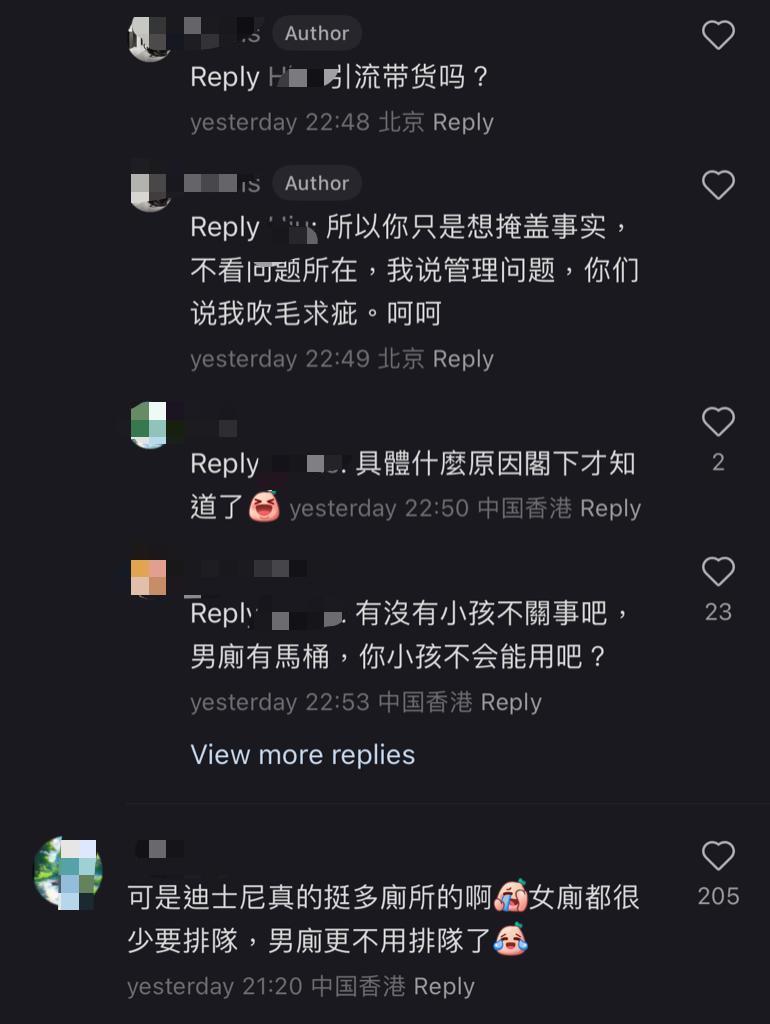This screenshot has height=1024, width=770.
Task: Like the author's comment mentioning 吹毛求疵
Action: point(718,185)
